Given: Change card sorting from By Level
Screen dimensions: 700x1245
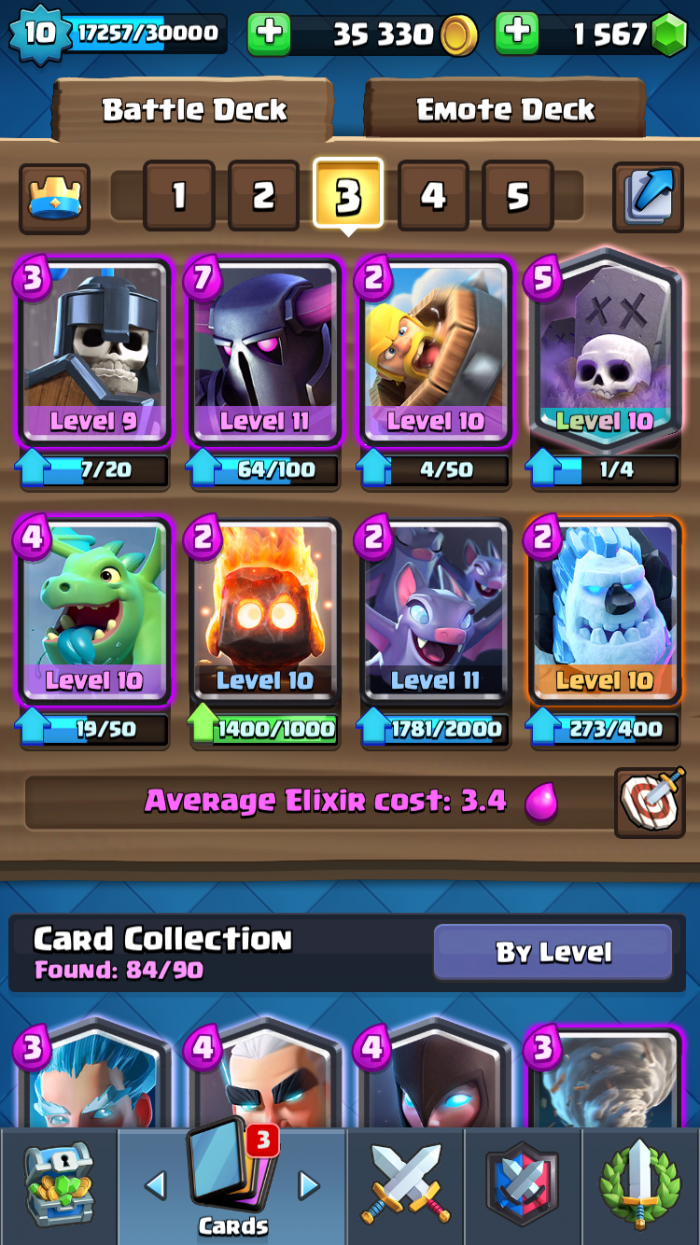Looking at the screenshot, I should pyautogui.click(x=553, y=952).
